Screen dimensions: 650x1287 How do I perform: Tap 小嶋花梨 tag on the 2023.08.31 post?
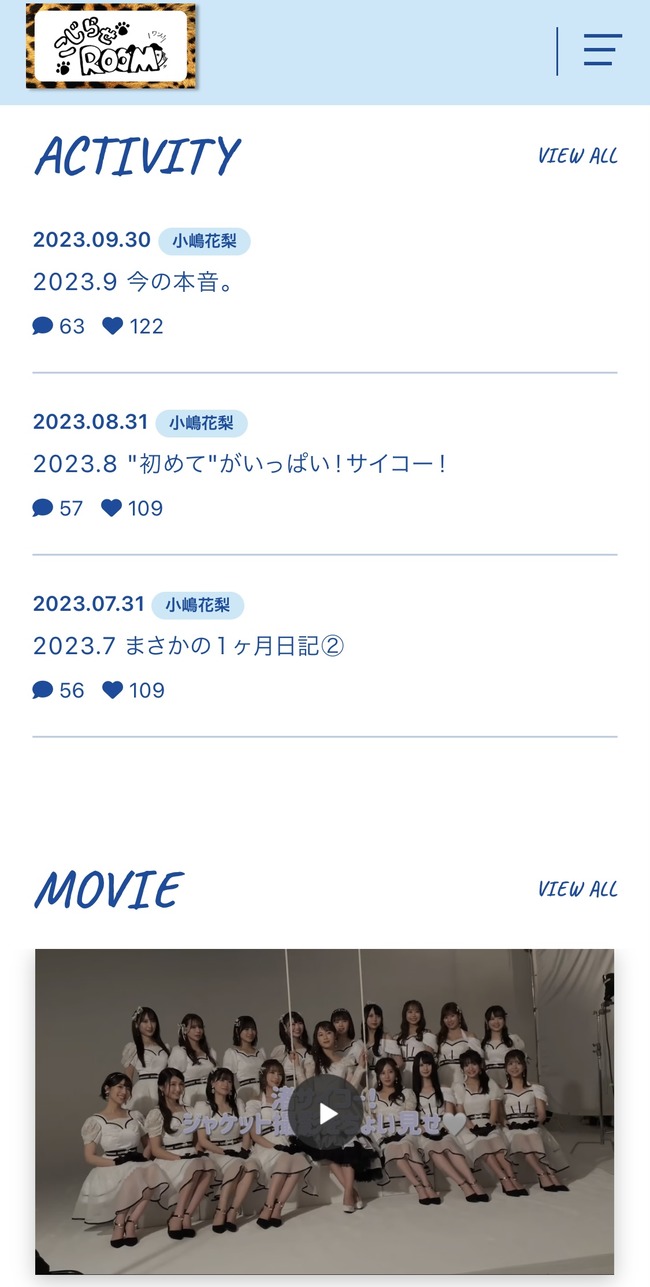coord(201,423)
